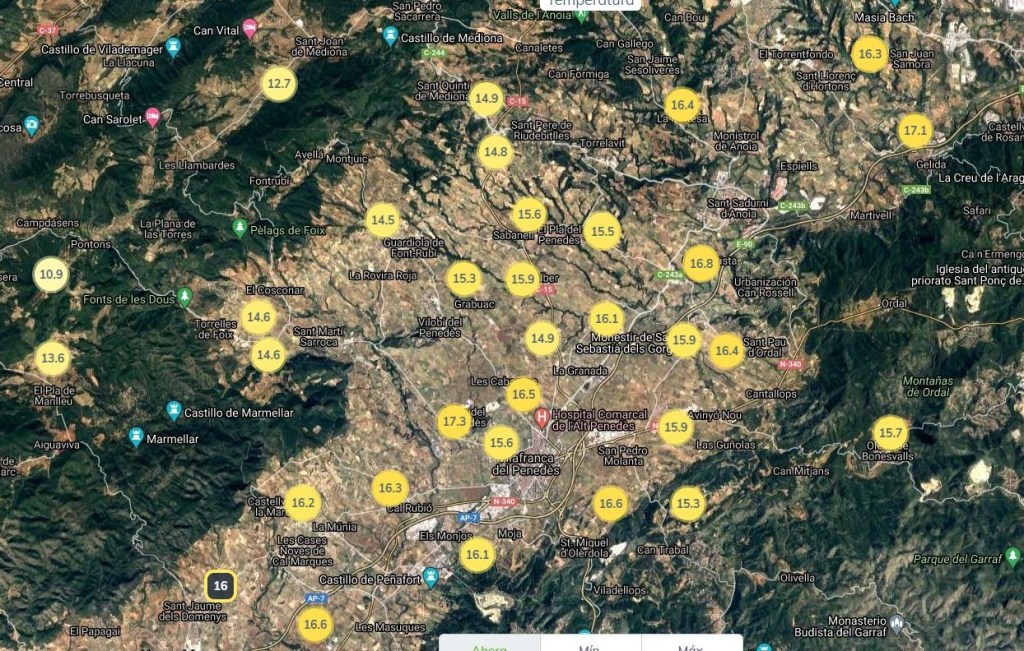Open the 16.5 marker near Les Cabanyes
Screen dimensions: 1024x651
pos(524,395)
